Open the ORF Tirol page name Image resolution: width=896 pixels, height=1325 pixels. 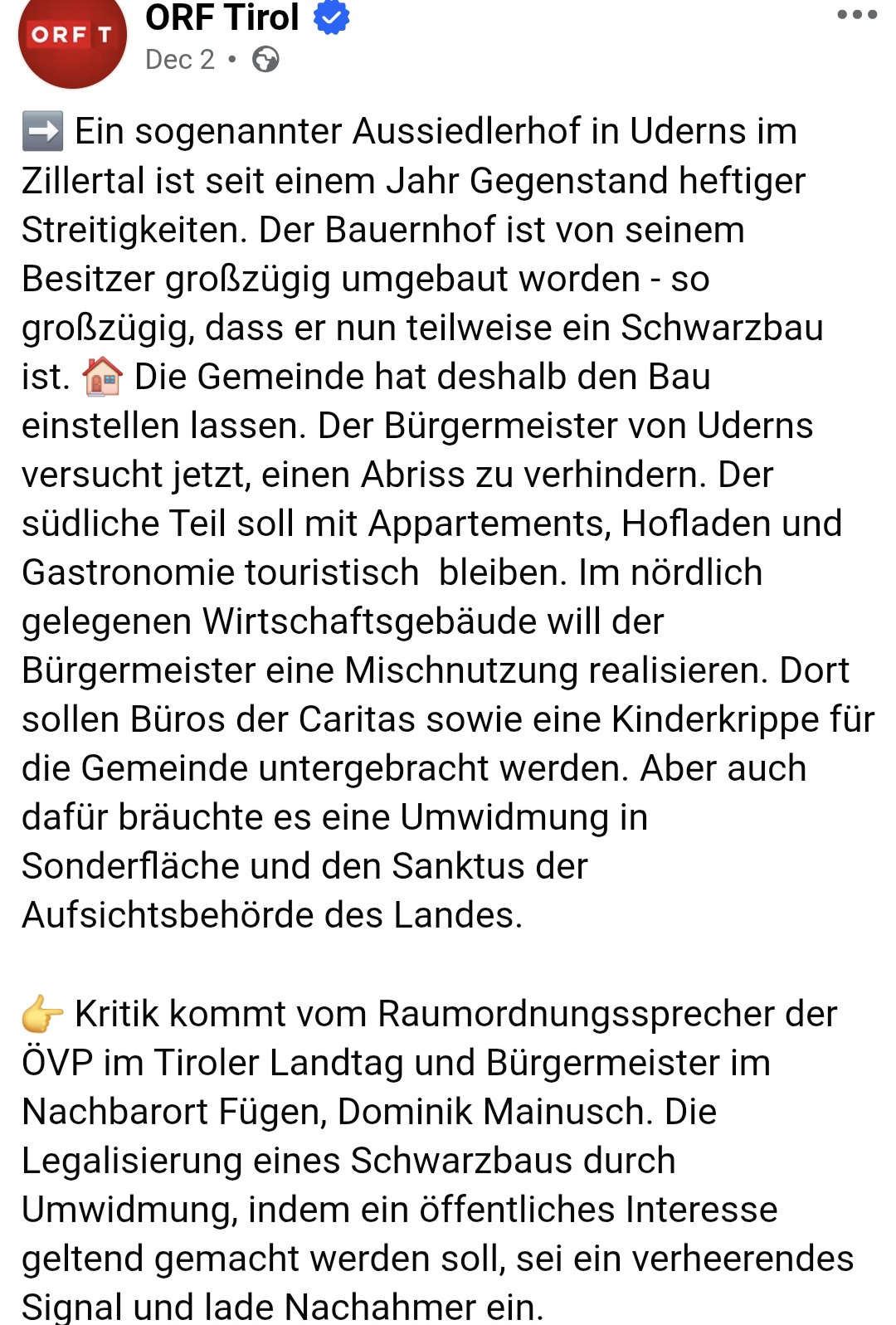coord(222,17)
